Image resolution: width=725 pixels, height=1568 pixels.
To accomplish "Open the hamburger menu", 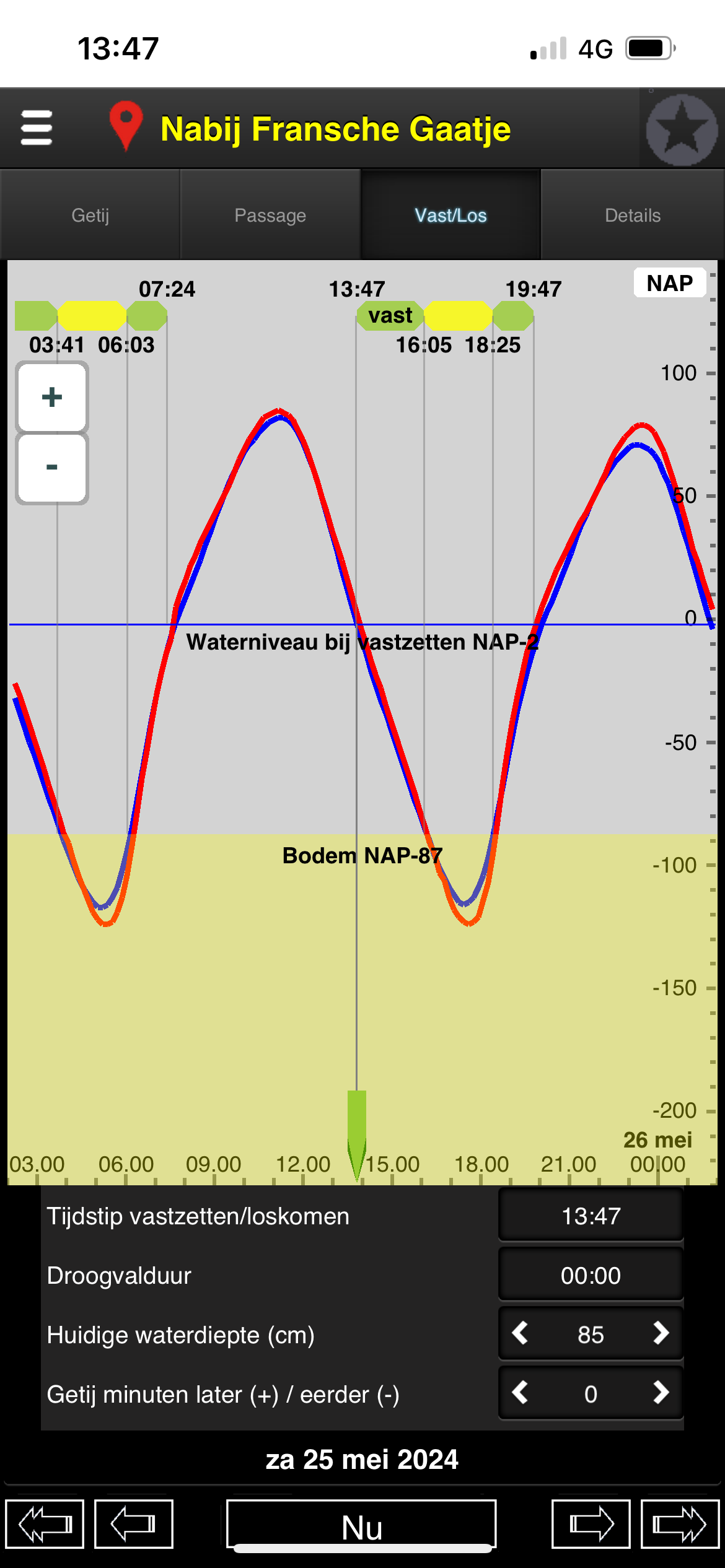I will click(37, 128).
